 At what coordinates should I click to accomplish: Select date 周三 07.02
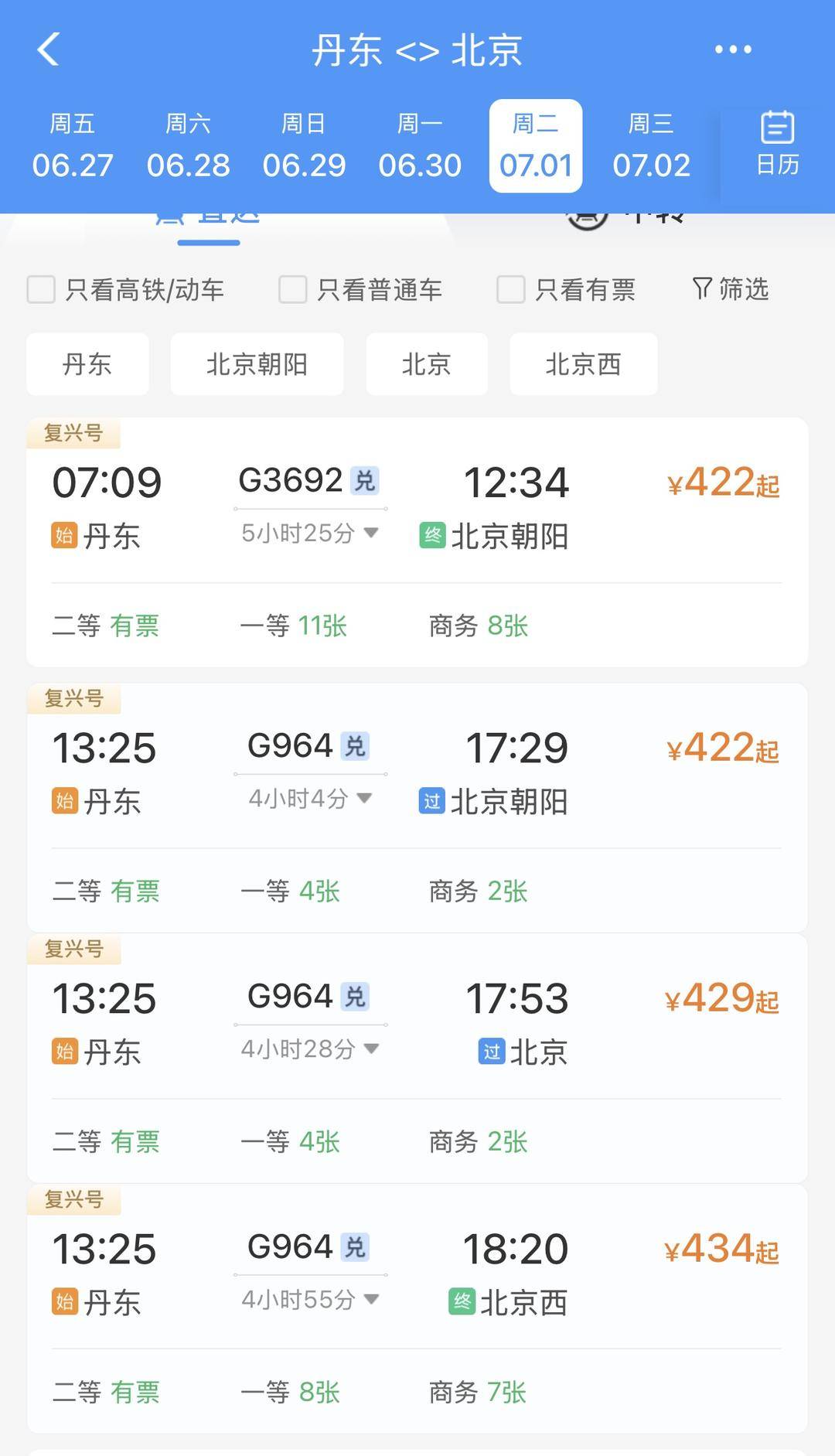pyautogui.click(x=651, y=145)
